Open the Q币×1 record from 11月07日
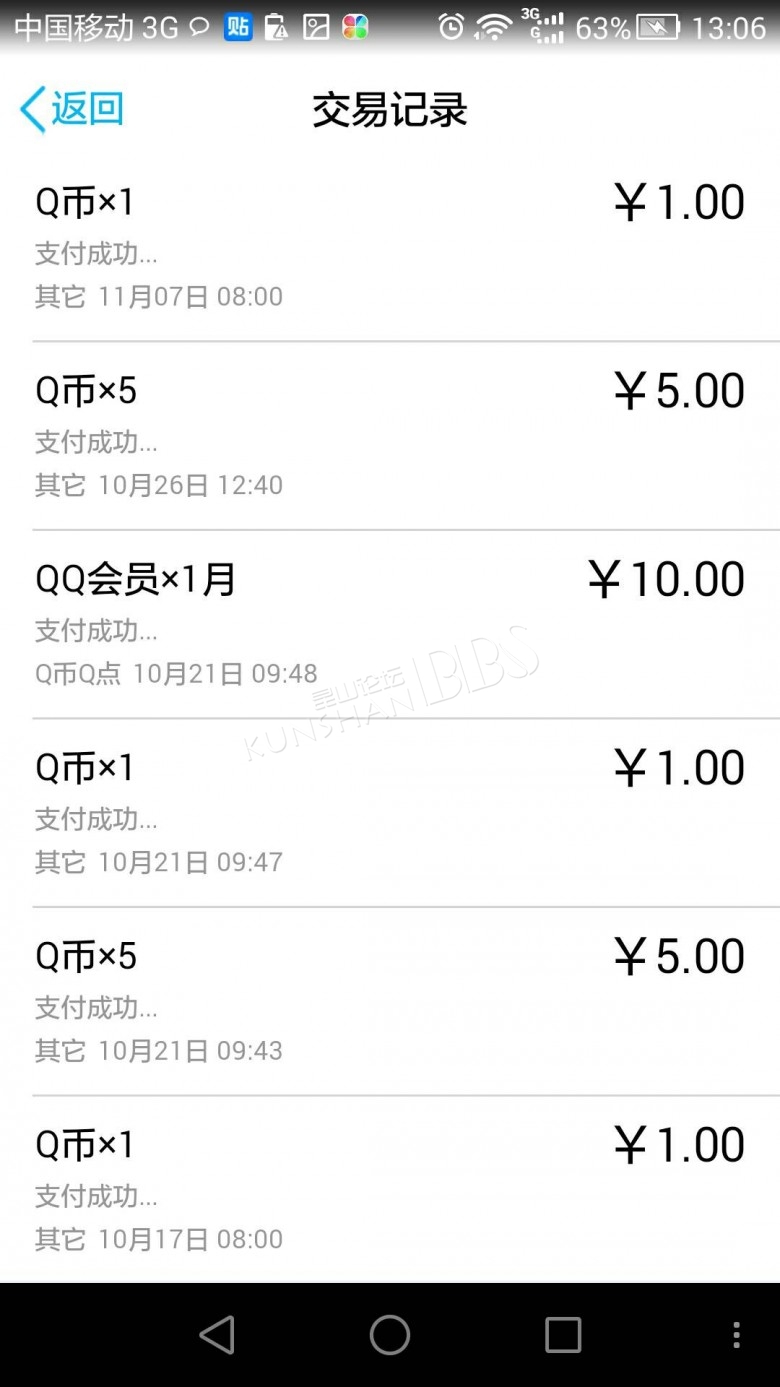The width and height of the screenshot is (780, 1387). tap(390, 246)
